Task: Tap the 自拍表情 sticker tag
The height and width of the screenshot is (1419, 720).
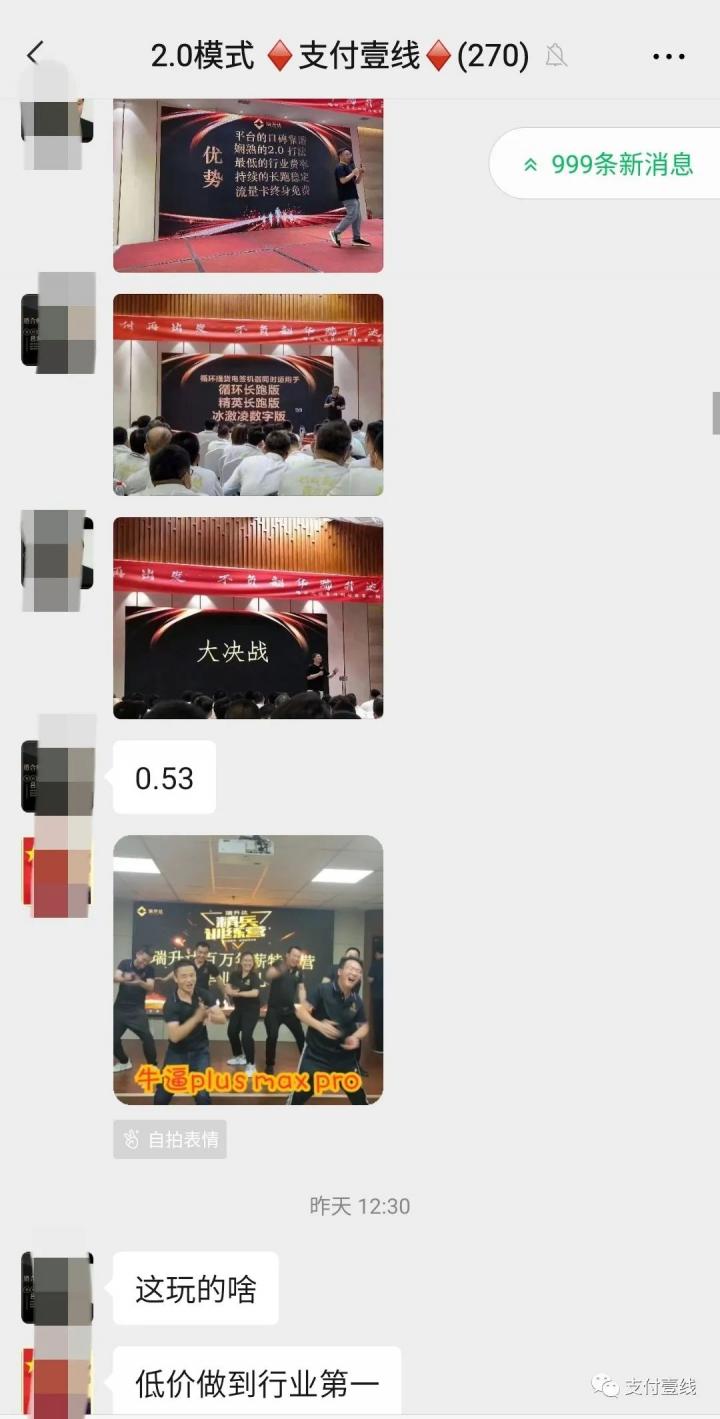Action: click(170, 1139)
